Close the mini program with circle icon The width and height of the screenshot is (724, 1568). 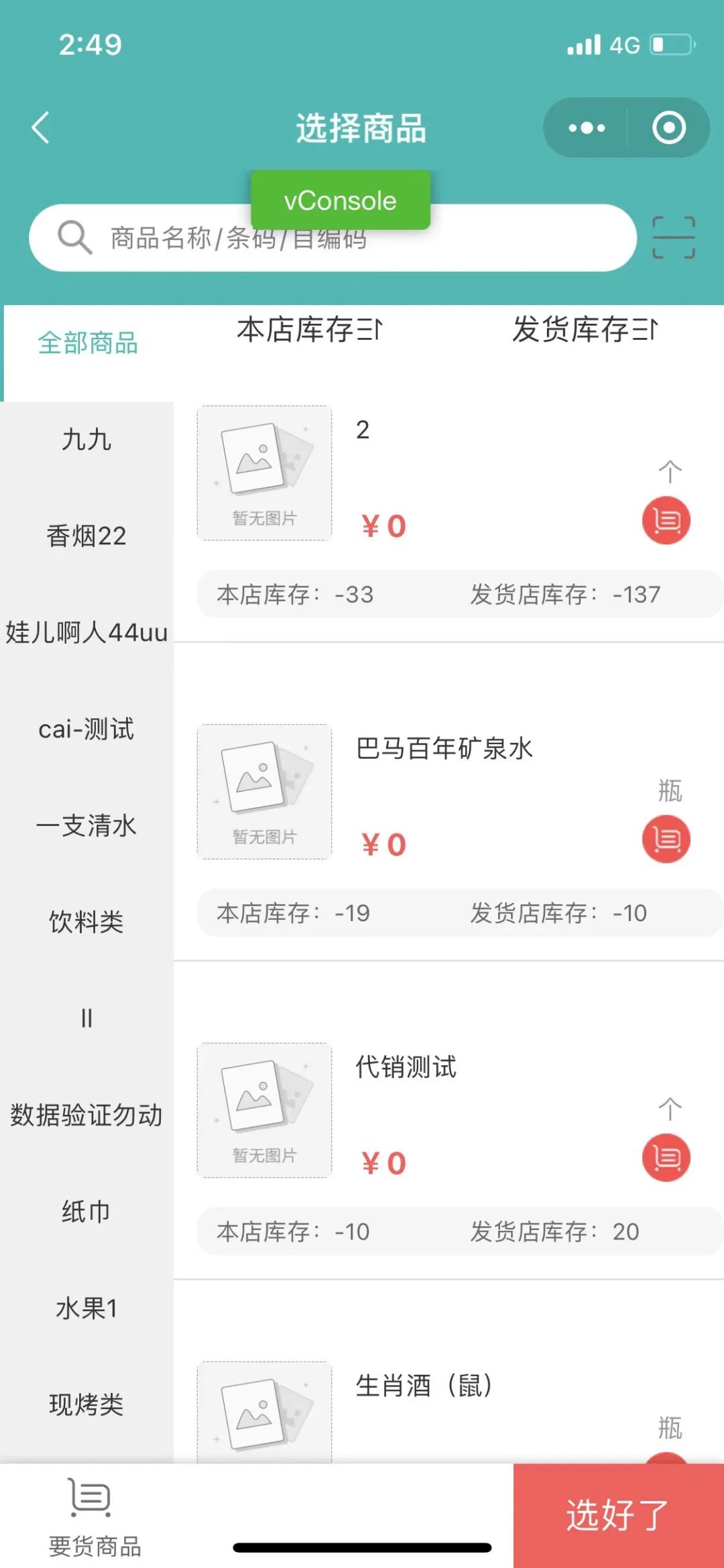pyautogui.click(x=669, y=127)
